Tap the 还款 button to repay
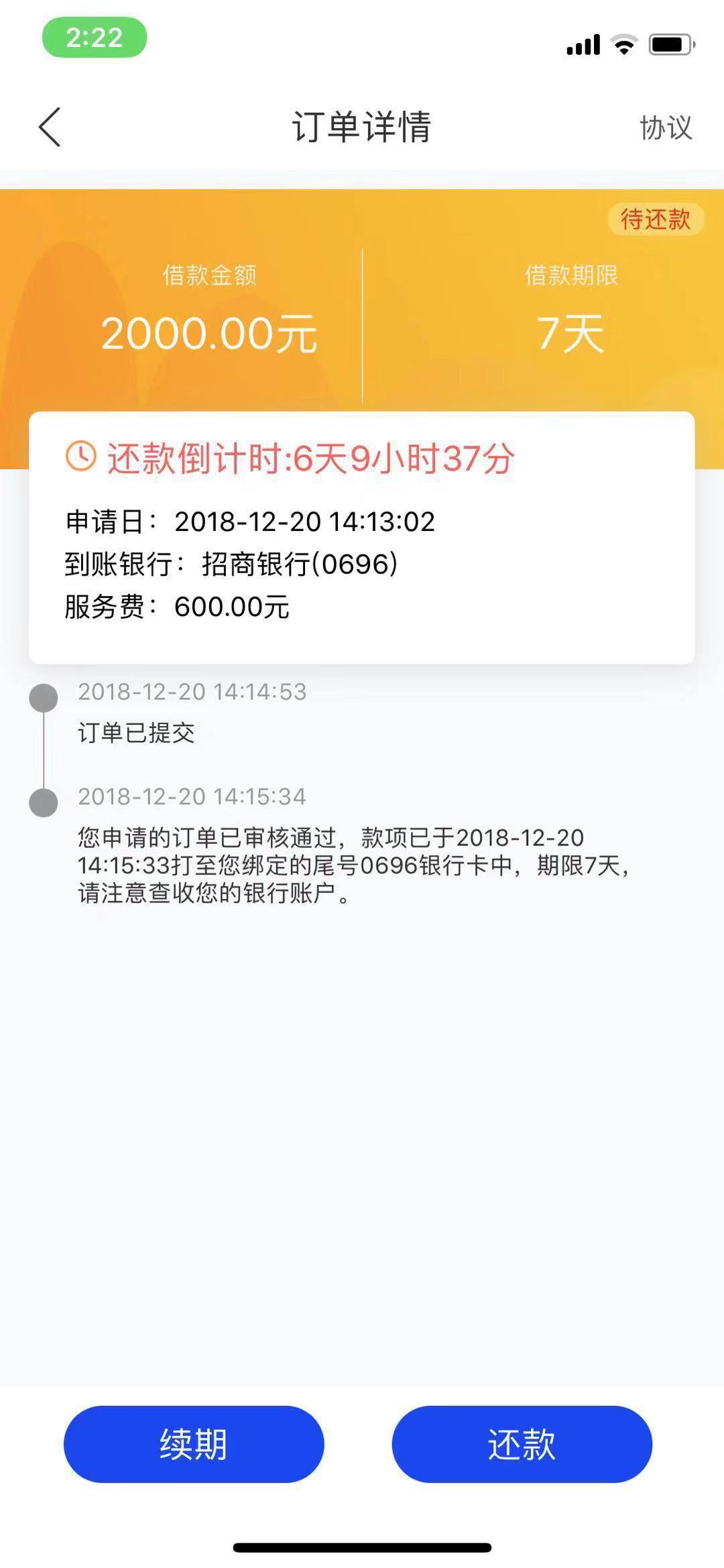 (x=522, y=1444)
